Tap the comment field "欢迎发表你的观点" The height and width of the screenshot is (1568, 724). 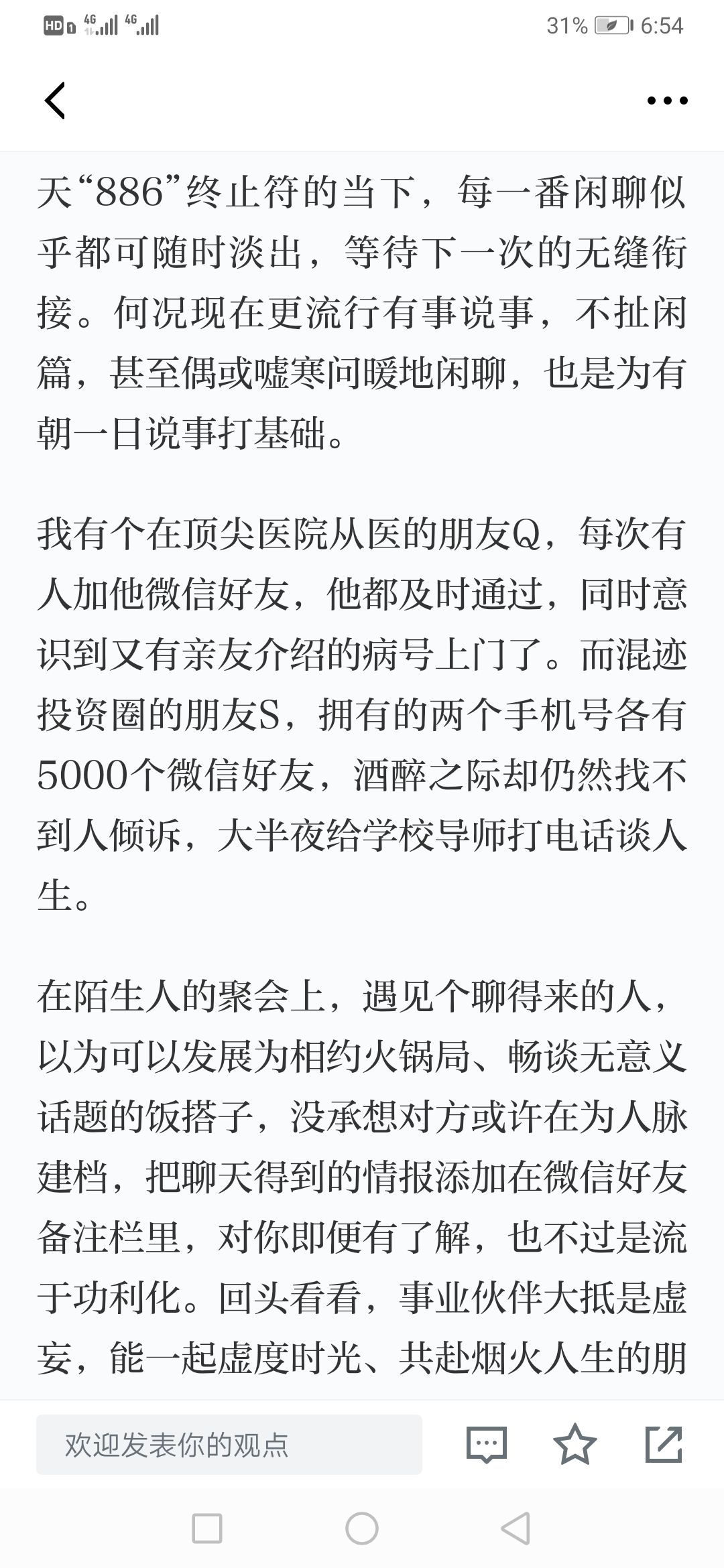tap(229, 1444)
